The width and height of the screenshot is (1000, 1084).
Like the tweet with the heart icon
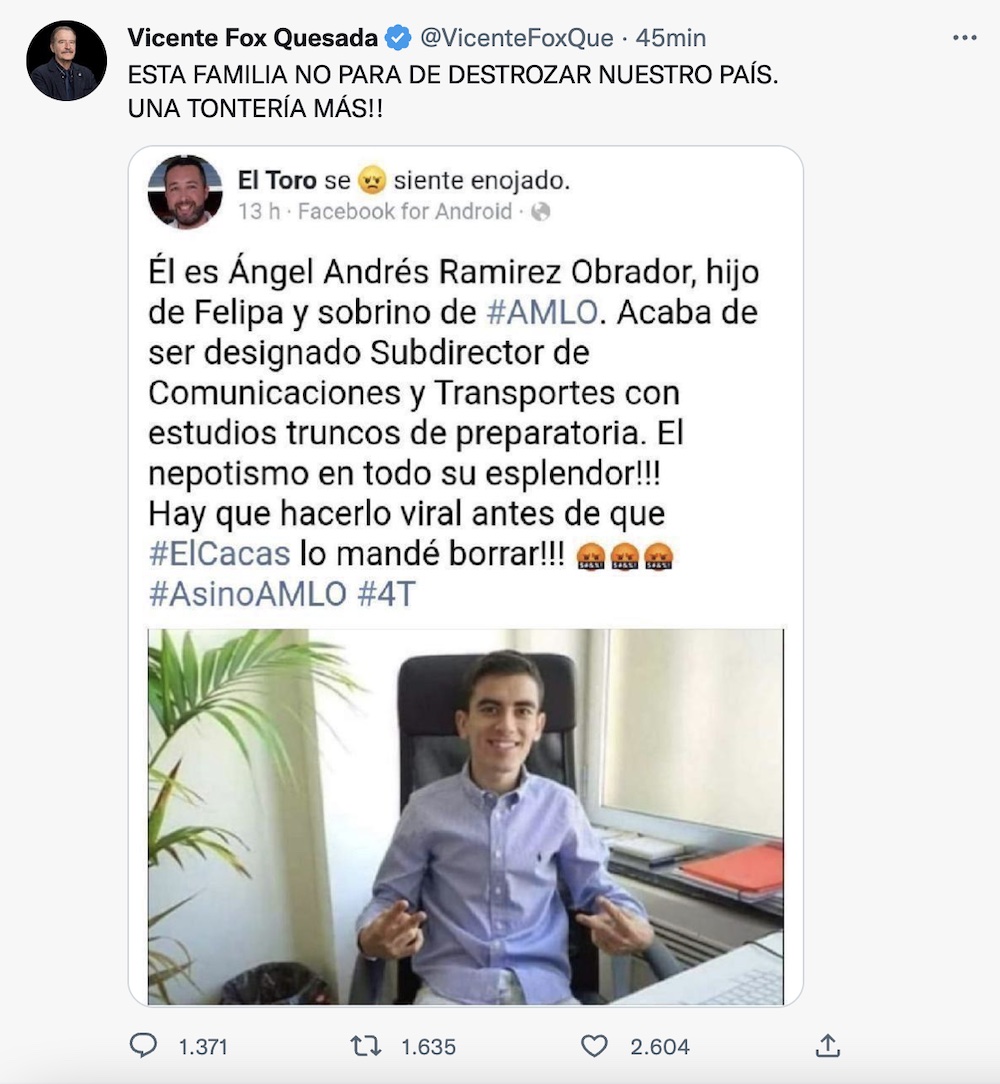click(x=595, y=1046)
